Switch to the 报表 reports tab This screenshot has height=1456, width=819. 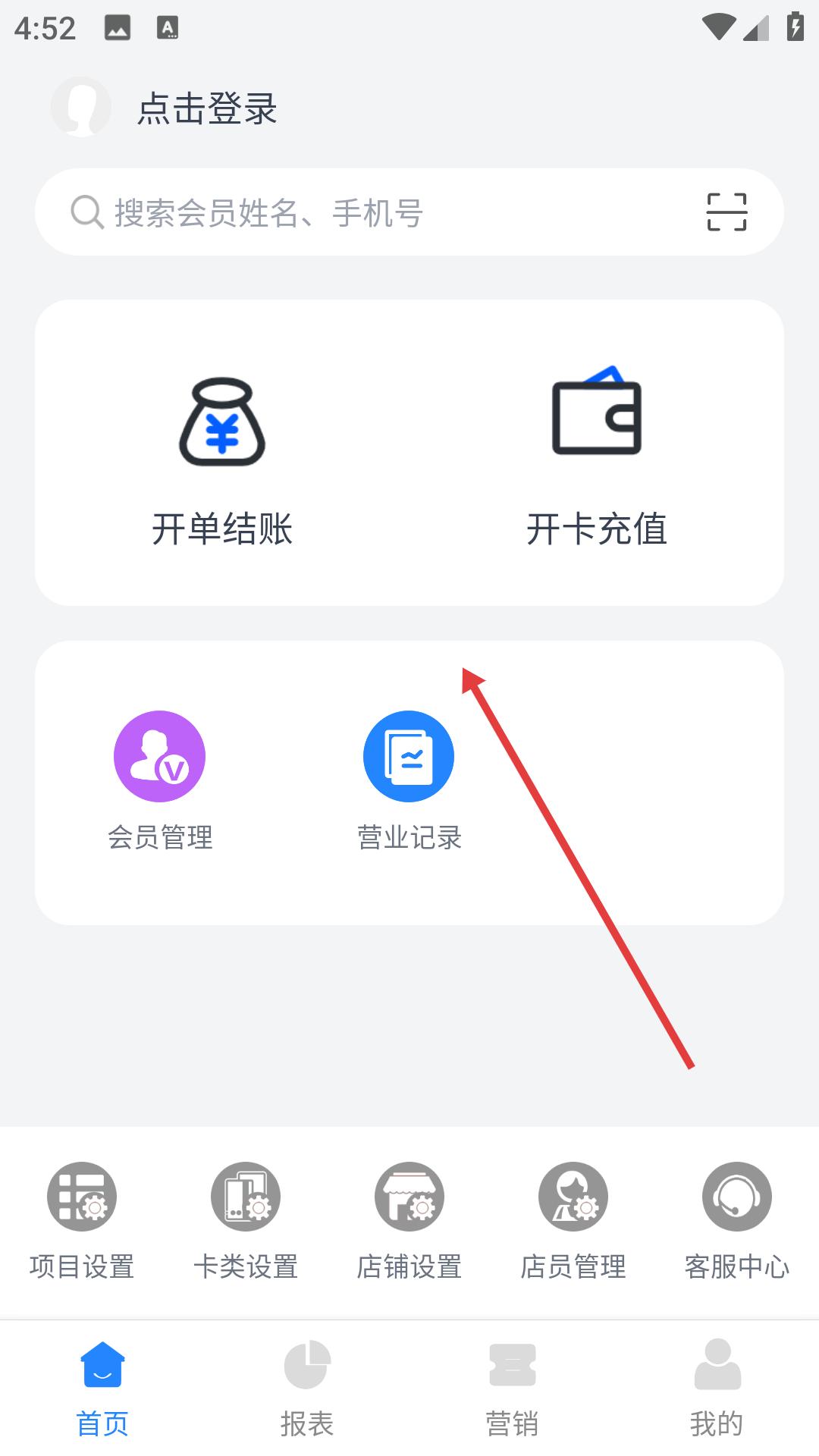[307, 1388]
